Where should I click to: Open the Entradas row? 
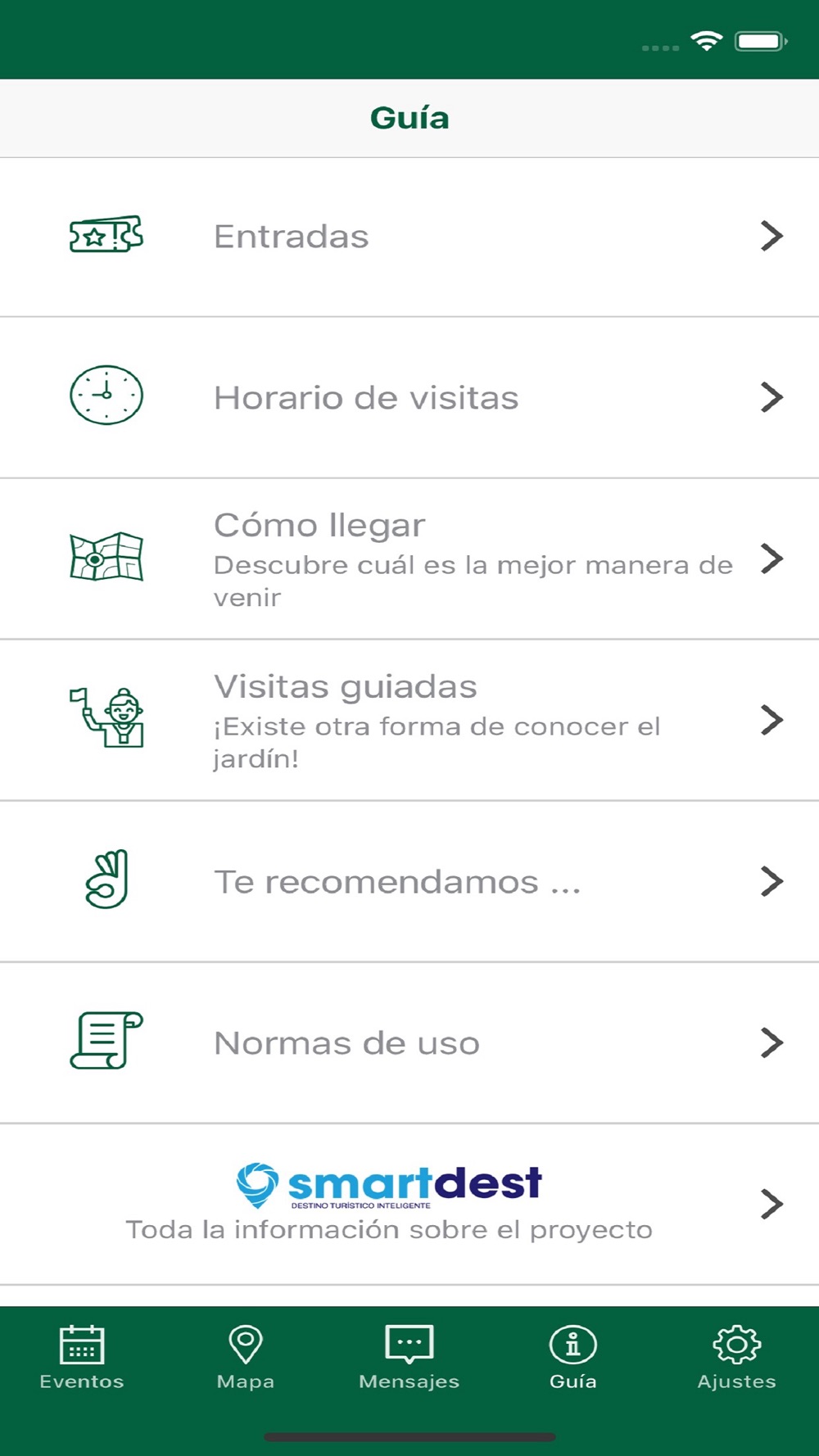point(409,237)
